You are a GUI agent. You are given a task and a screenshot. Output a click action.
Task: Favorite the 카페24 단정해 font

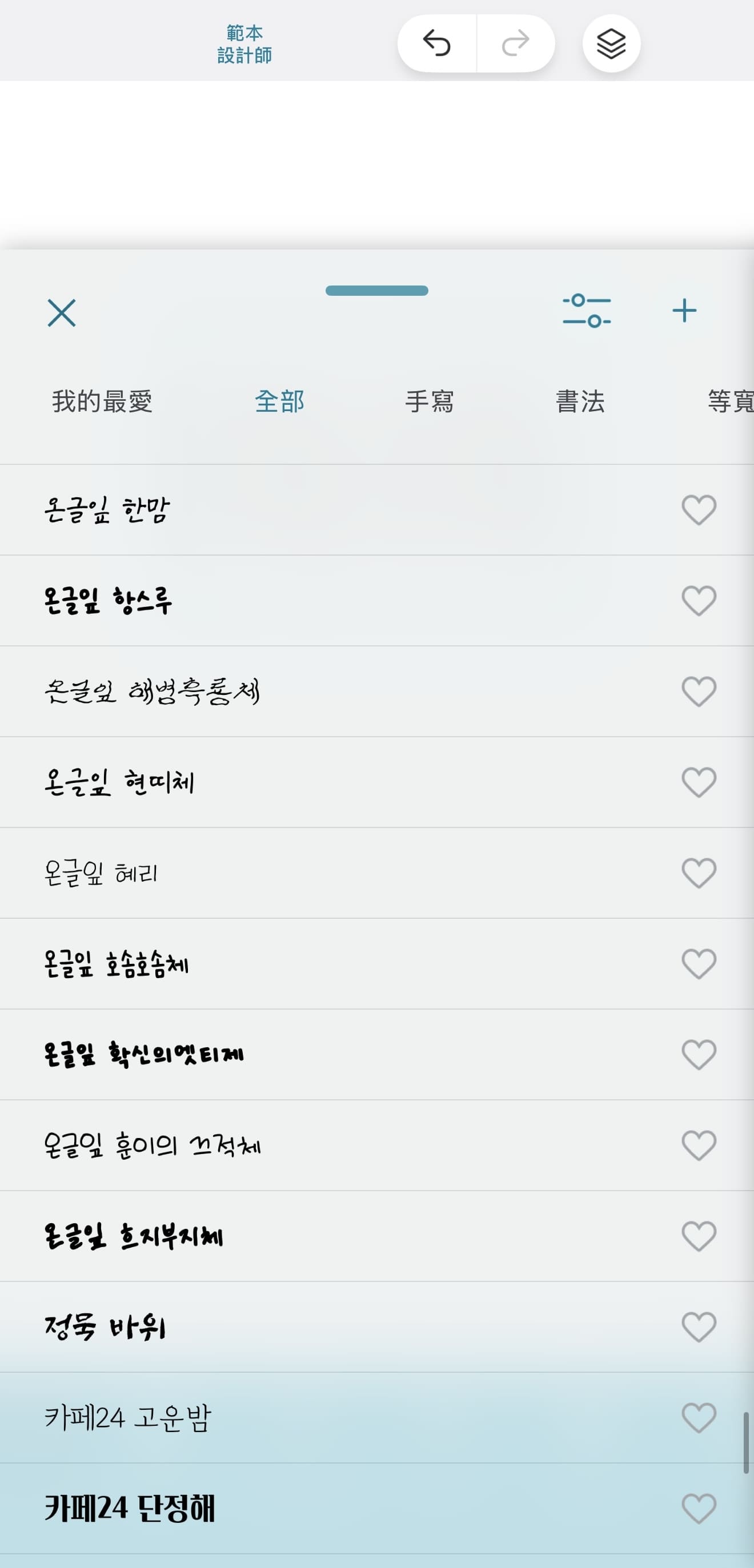point(699,1509)
